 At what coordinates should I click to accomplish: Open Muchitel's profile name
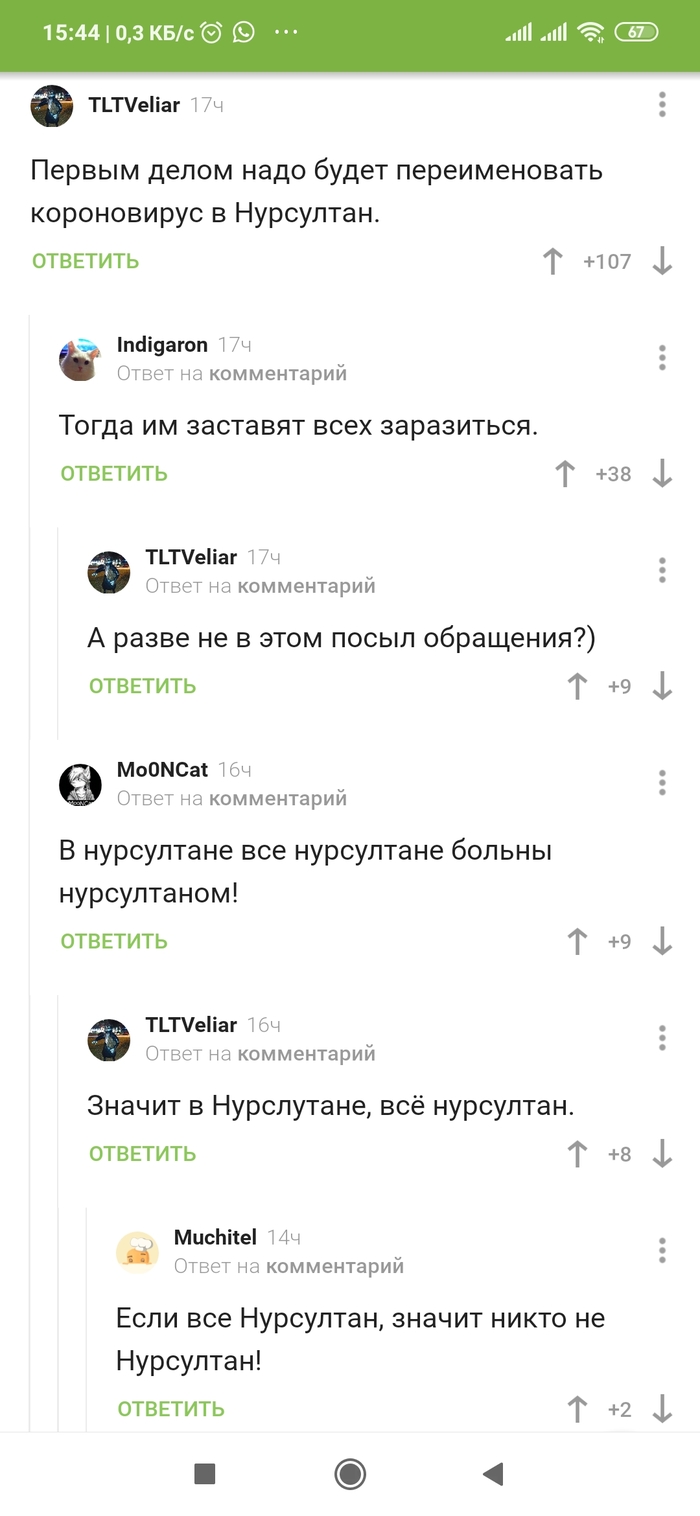(x=215, y=1237)
